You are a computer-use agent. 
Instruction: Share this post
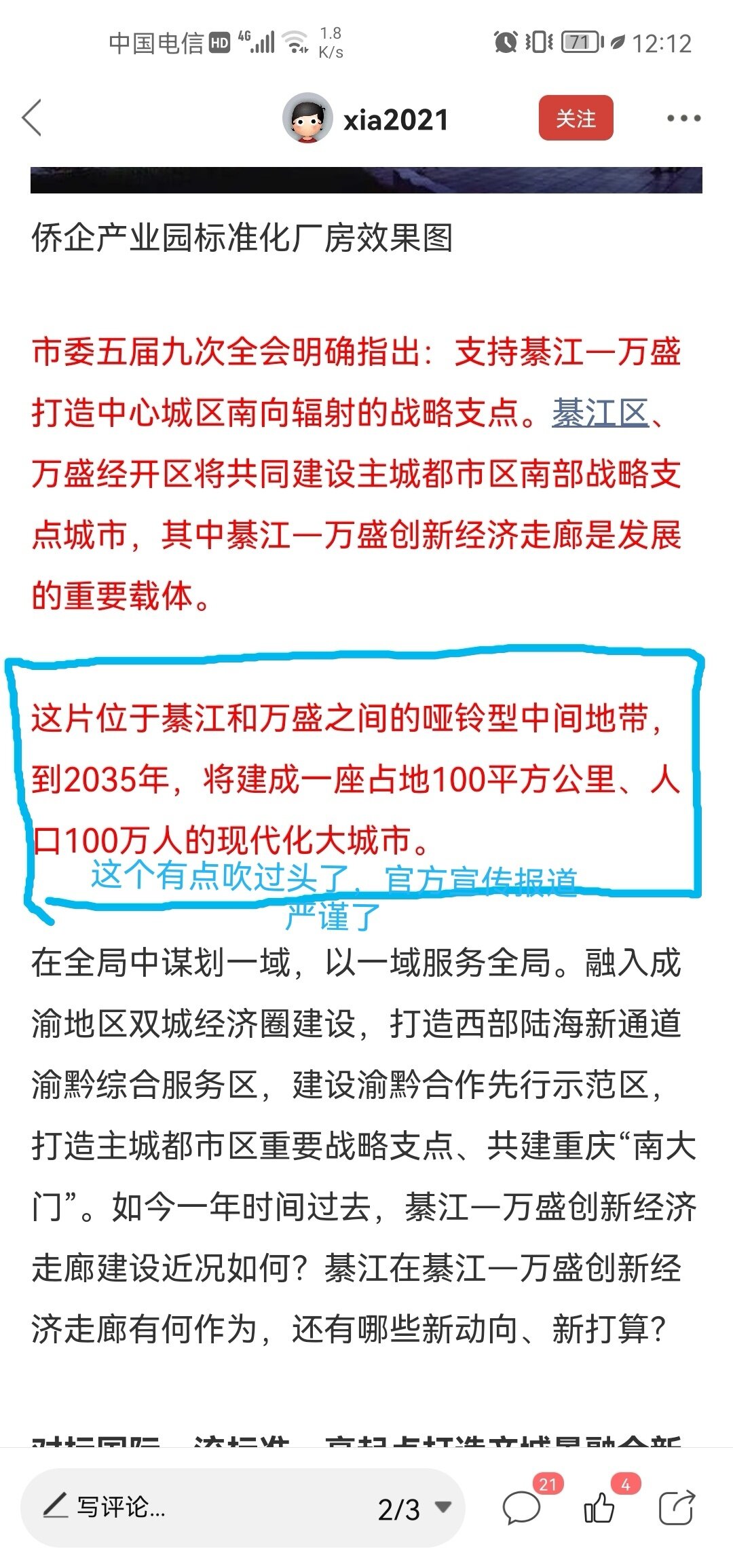pos(677,1508)
